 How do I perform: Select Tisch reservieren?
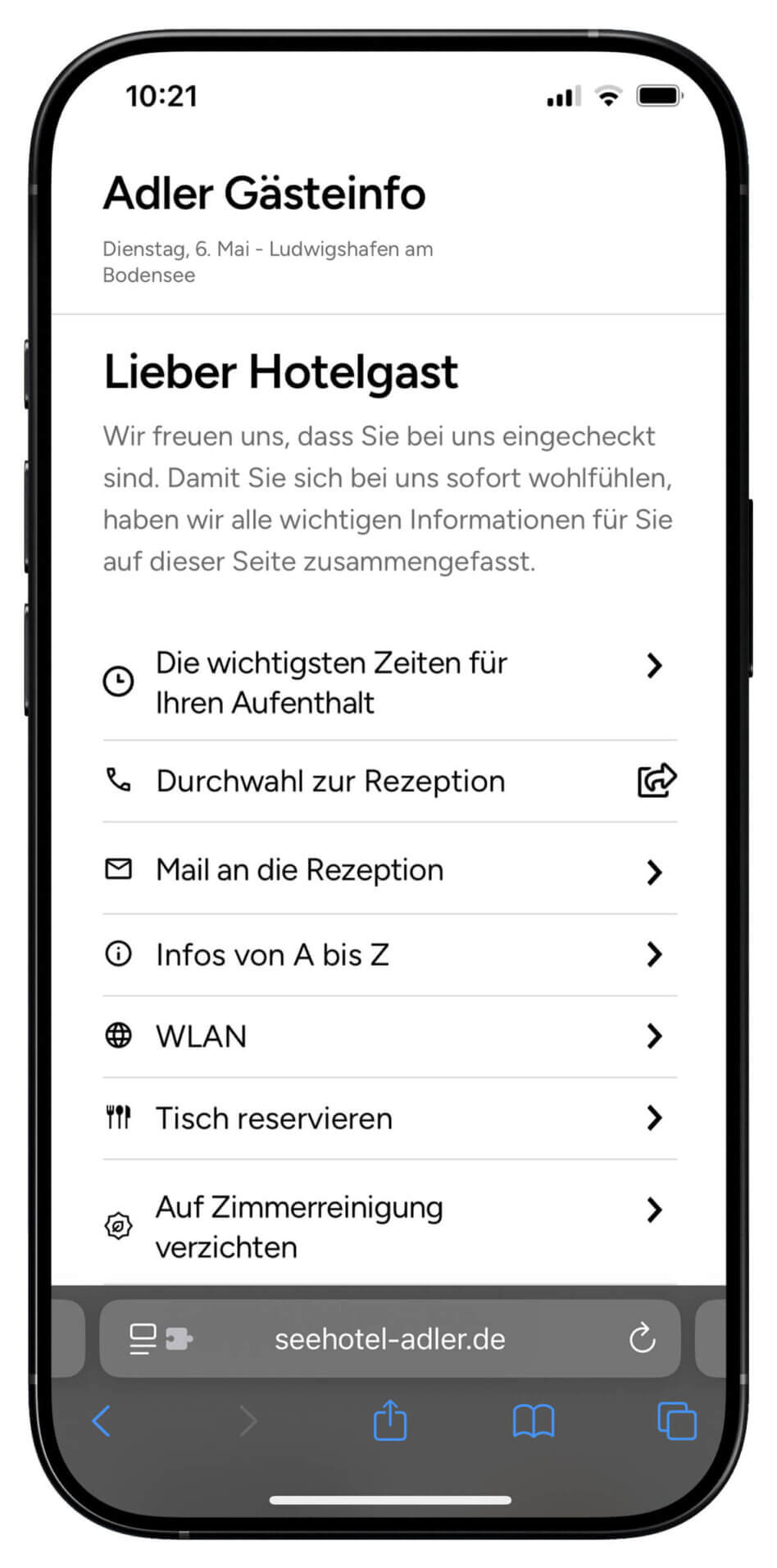pyautogui.click(x=389, y=1119)
